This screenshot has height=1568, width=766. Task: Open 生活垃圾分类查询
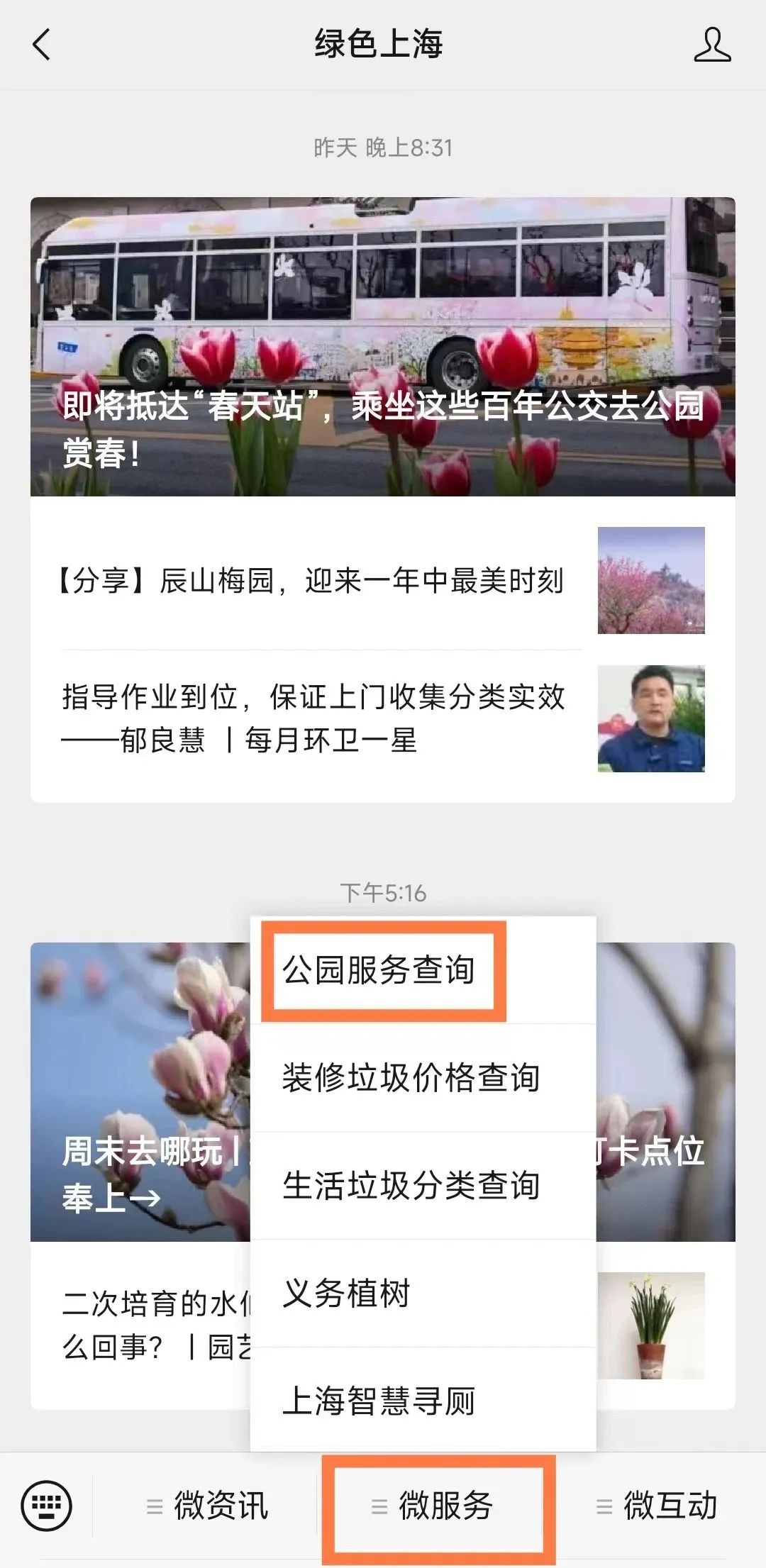point(411,1186)
